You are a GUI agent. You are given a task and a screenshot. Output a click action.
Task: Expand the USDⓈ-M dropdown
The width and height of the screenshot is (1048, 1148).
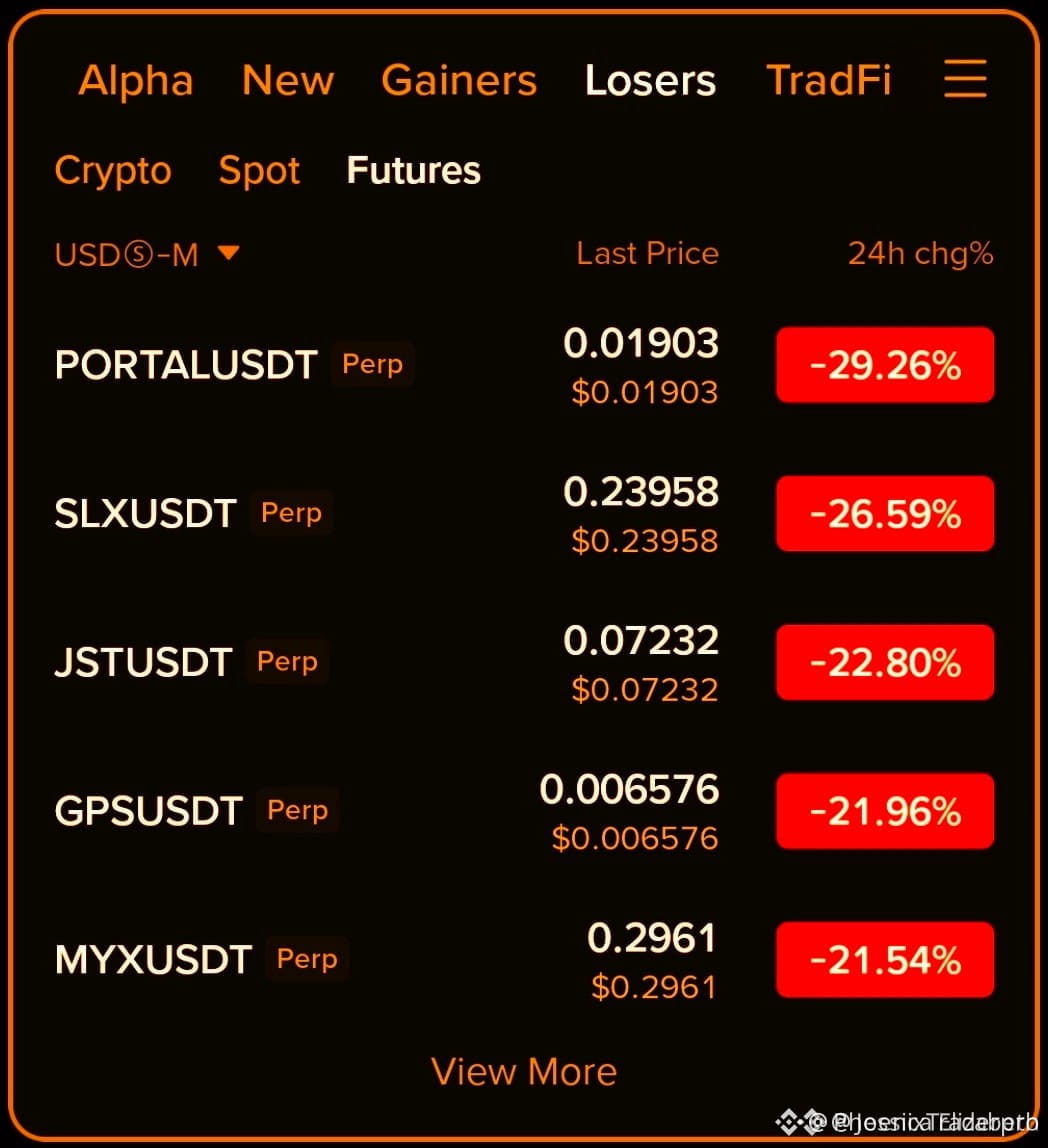pyautogui.click(x=147, y=255)
